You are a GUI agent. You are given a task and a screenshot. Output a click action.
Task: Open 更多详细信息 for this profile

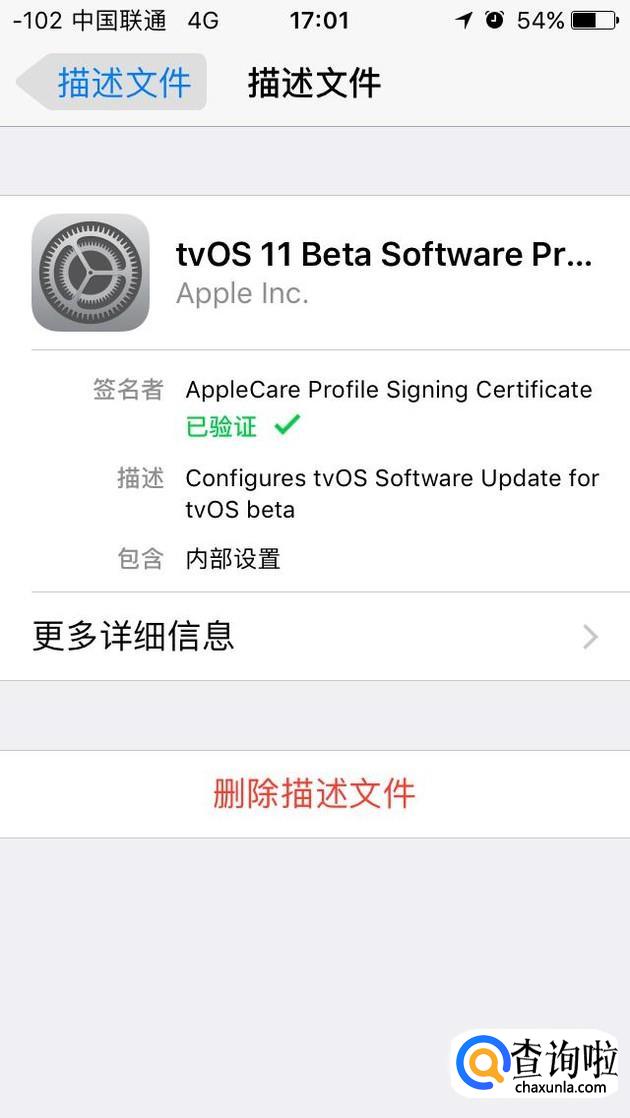pos(315,636)
